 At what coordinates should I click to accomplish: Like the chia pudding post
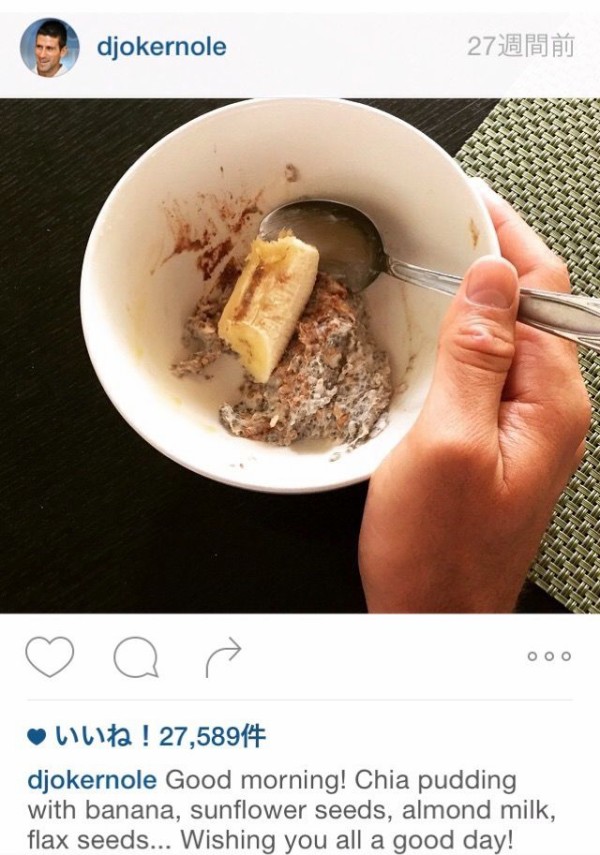(50, 657)
